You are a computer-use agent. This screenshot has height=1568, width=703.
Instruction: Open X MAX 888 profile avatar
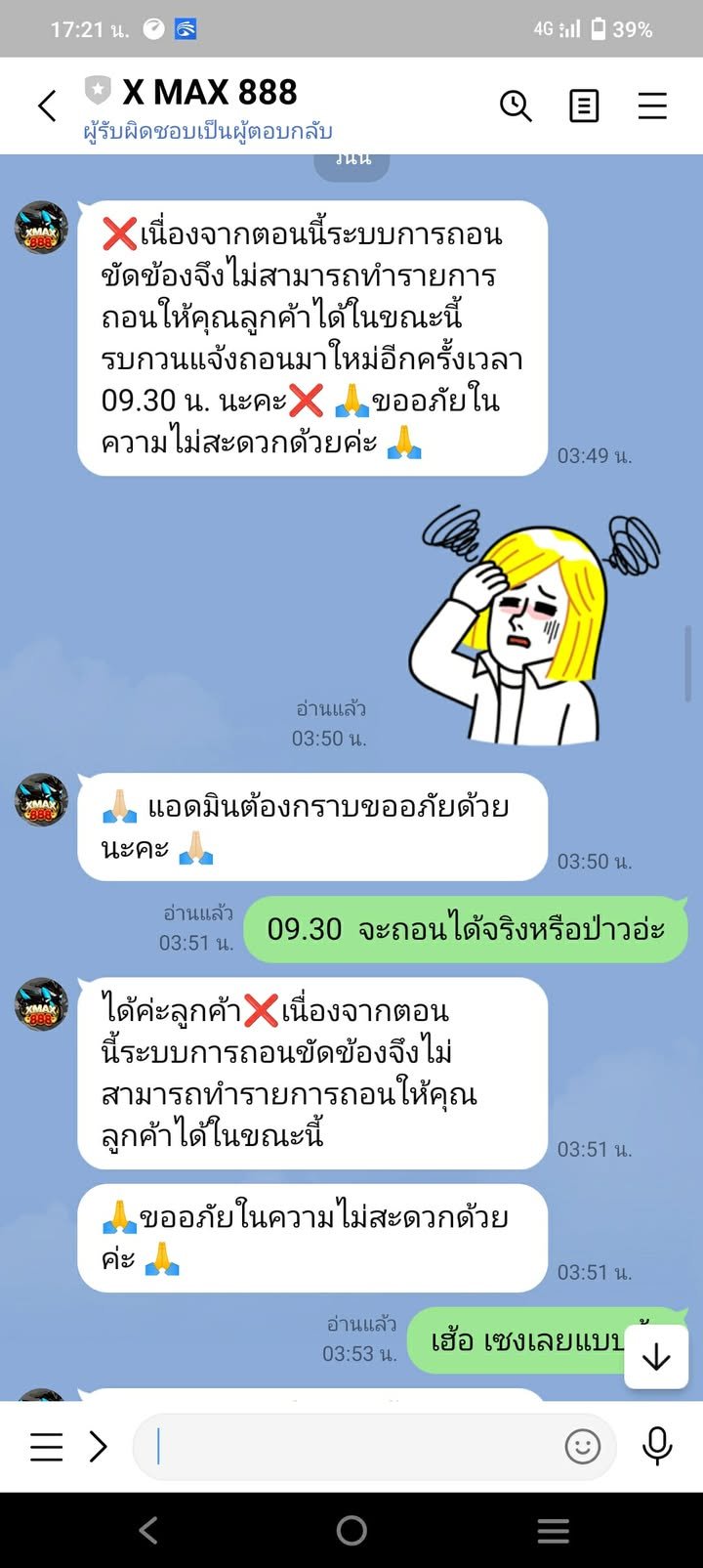(x=41, y=228)
